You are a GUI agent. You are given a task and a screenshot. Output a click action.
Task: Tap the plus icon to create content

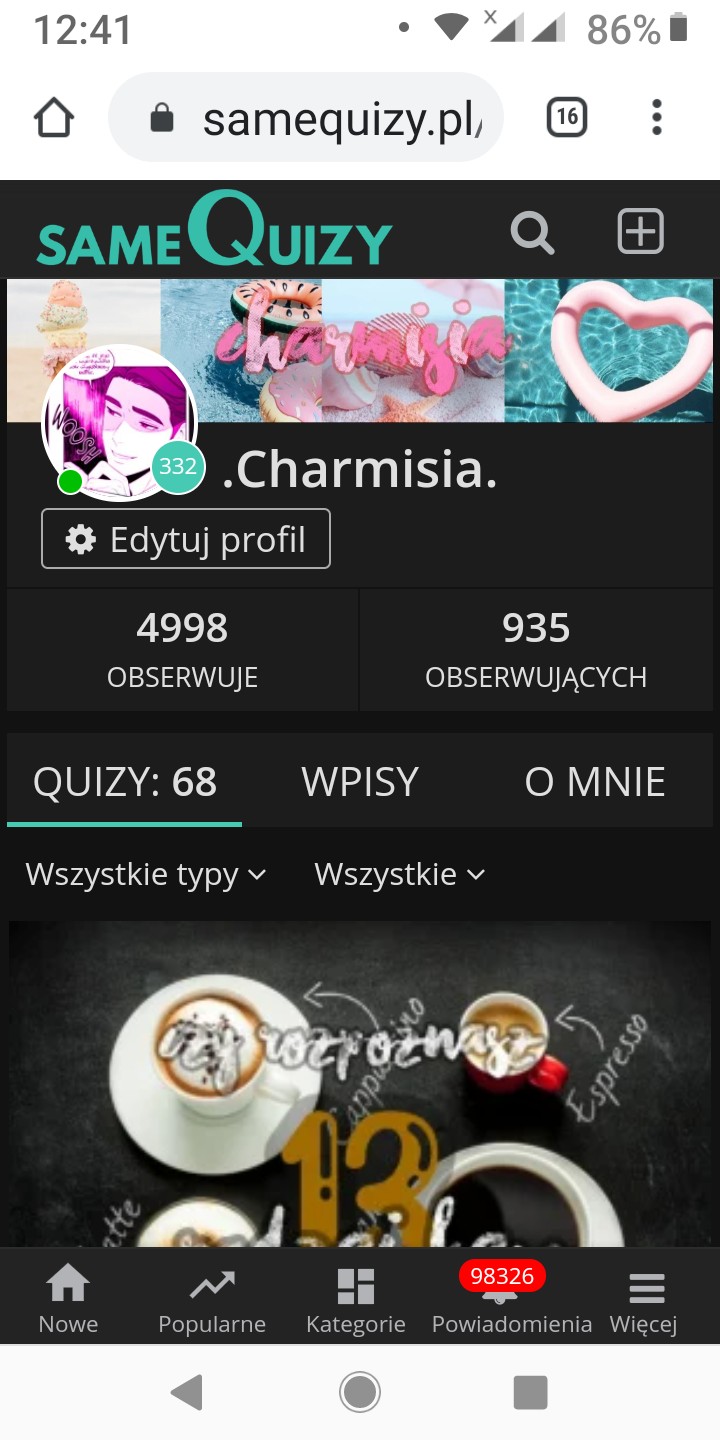[640, 232]
